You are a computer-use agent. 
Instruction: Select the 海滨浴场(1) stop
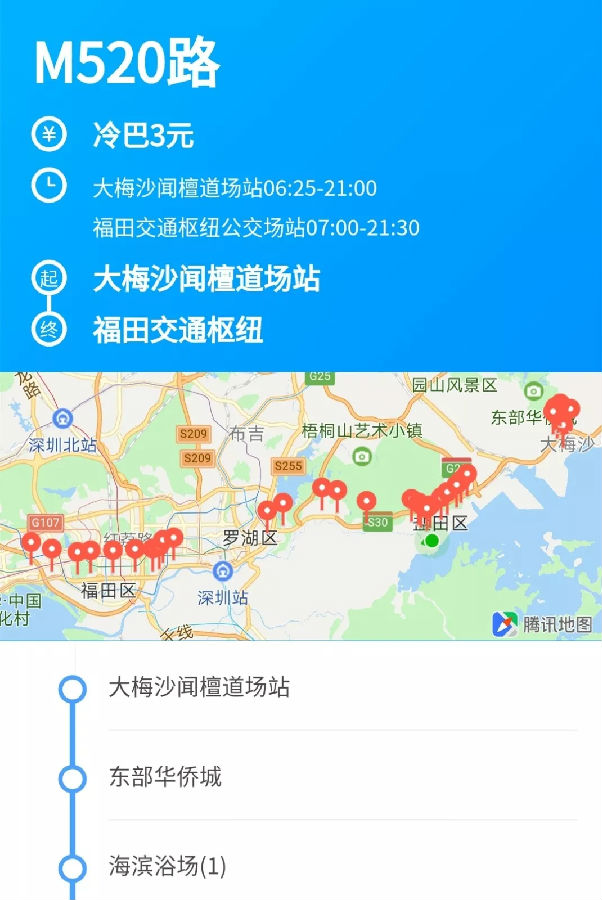pyautogui.click(x=167, y=866)
